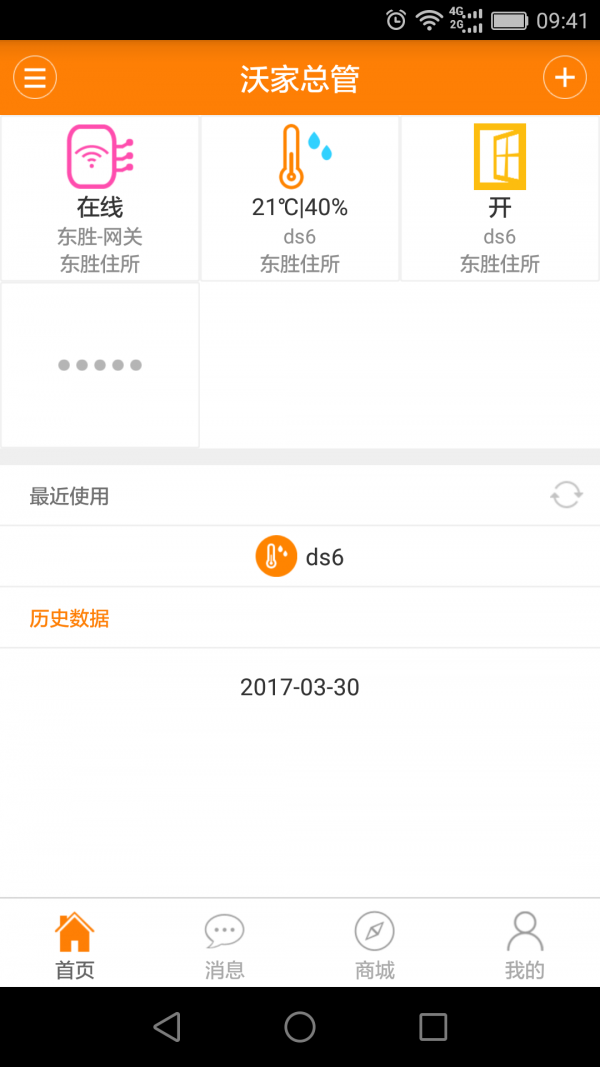Image resolution: width=600 pixels, height=1067 pixels.
Task: Refresh the 最近使用 section
Action: (566, 495)
